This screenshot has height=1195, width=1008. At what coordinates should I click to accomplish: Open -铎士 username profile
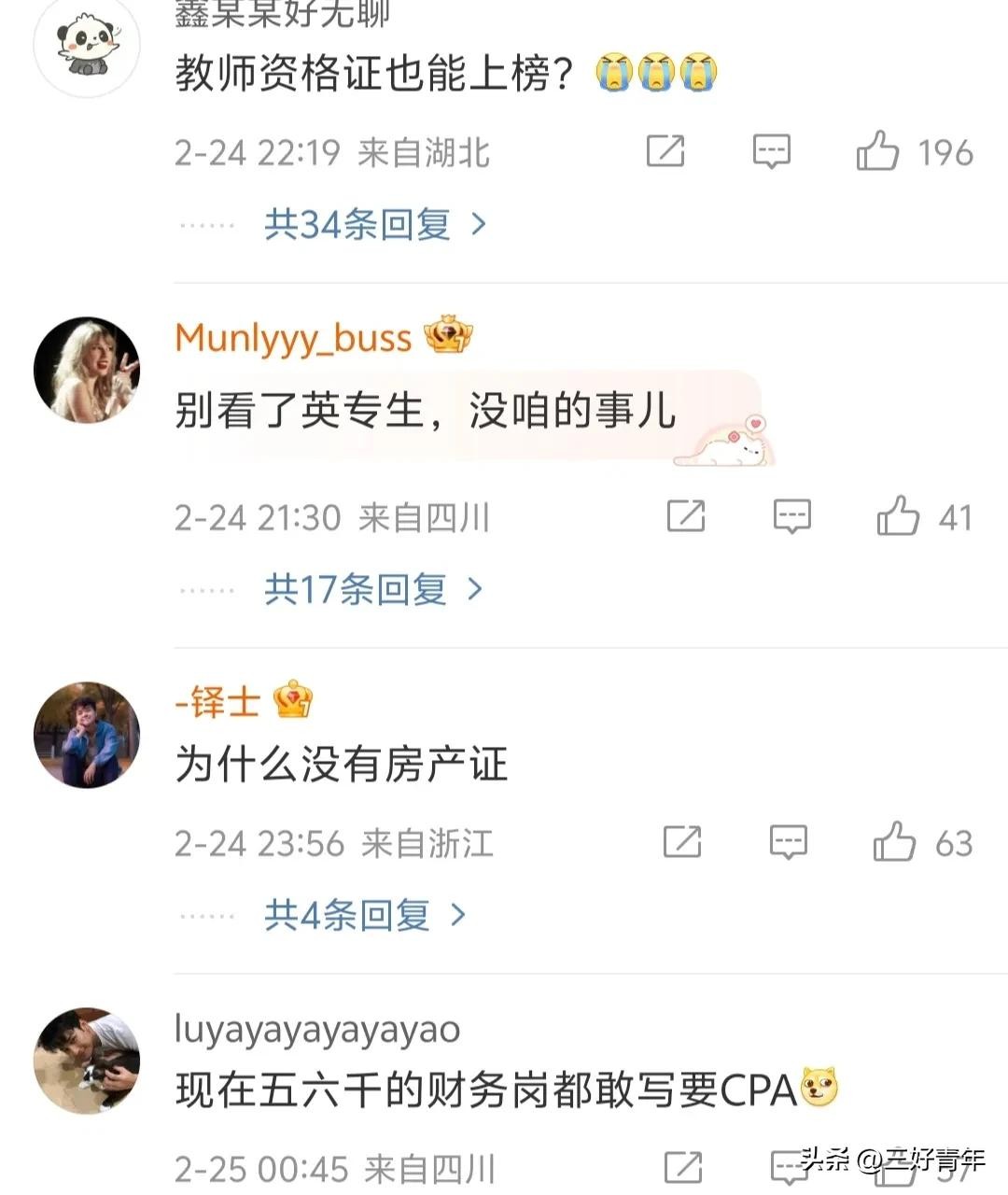217,700
